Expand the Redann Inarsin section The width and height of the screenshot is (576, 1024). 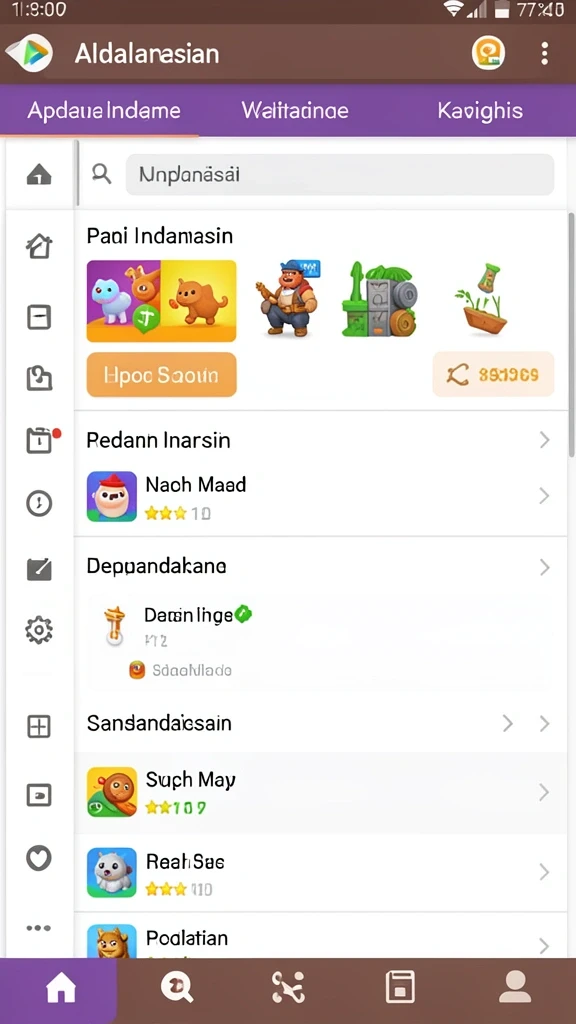point(320,440)
